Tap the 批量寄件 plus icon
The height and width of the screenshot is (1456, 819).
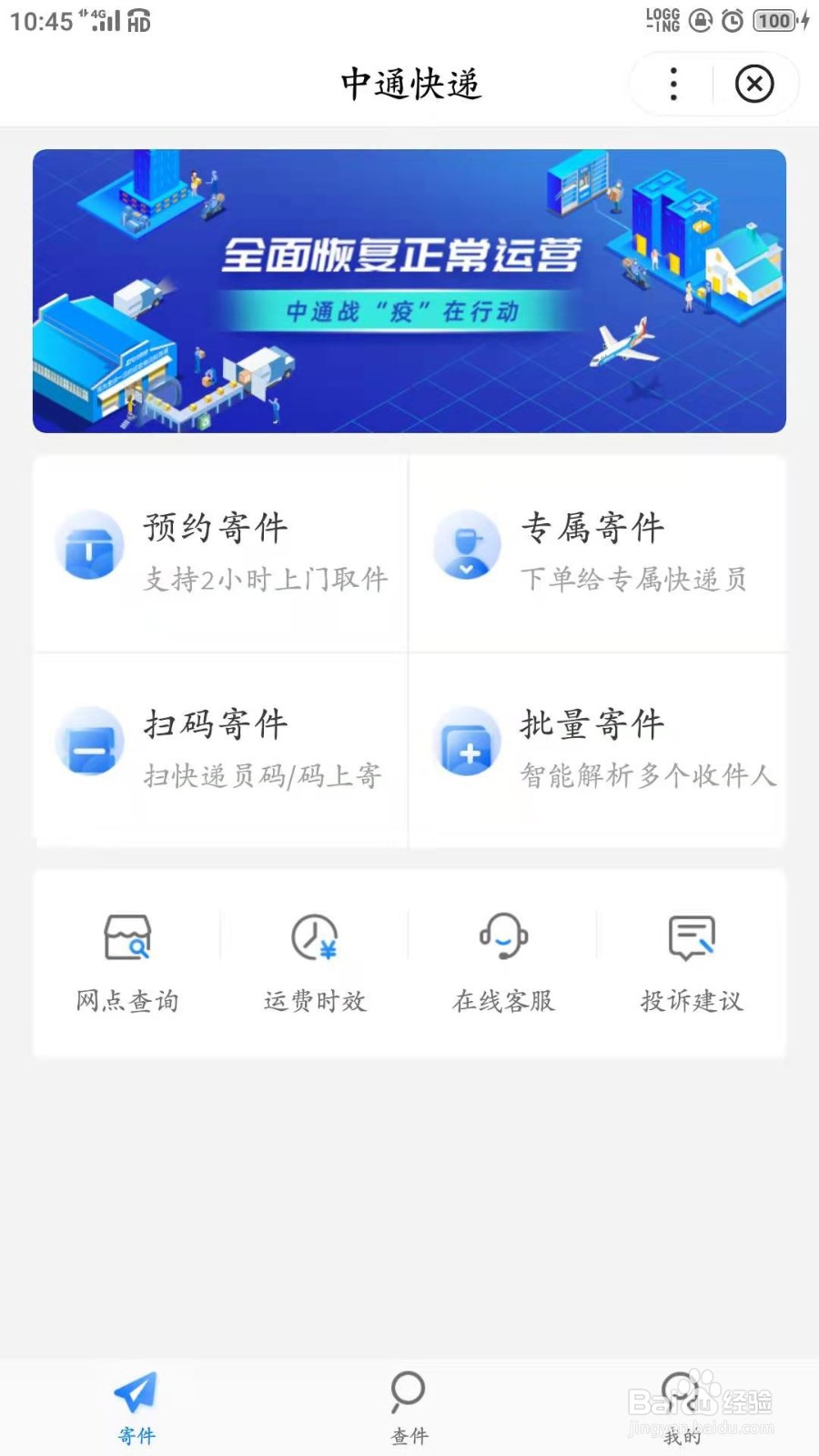click(x=467, y=743)
